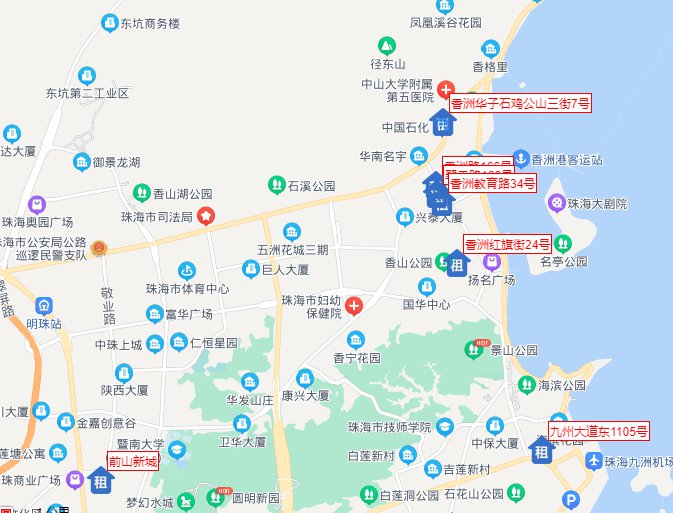Tap the 前山新城 rental marker
Image resolution: width=673 pixels, height=513 pixels.
(100, 481)
